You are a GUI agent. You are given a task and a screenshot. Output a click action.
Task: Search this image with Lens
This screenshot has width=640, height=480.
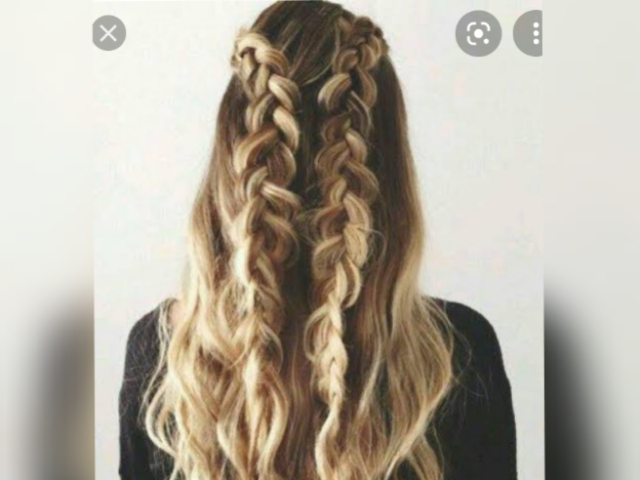point(478,33)
